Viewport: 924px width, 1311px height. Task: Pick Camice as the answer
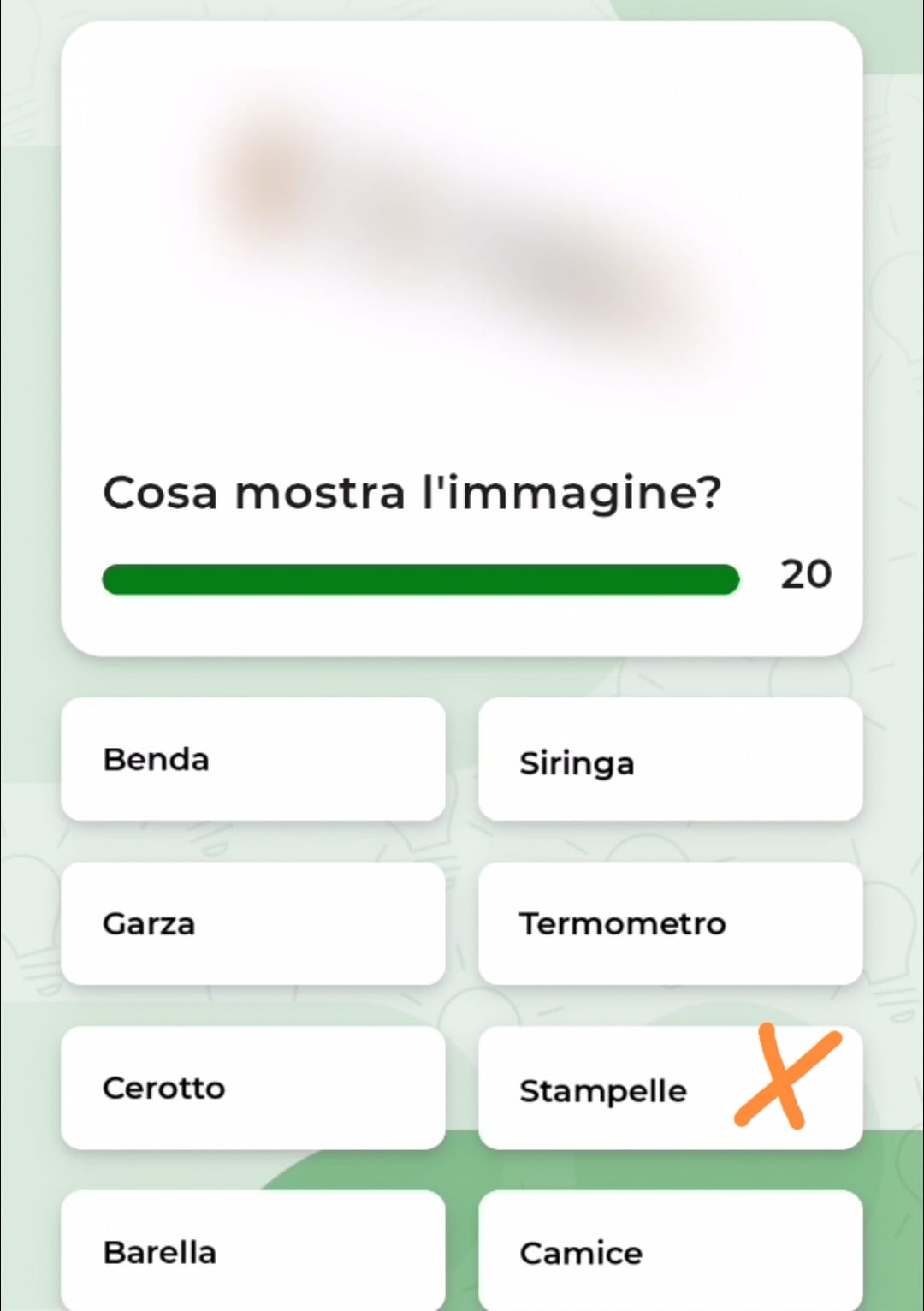(x=670, y=1250)
